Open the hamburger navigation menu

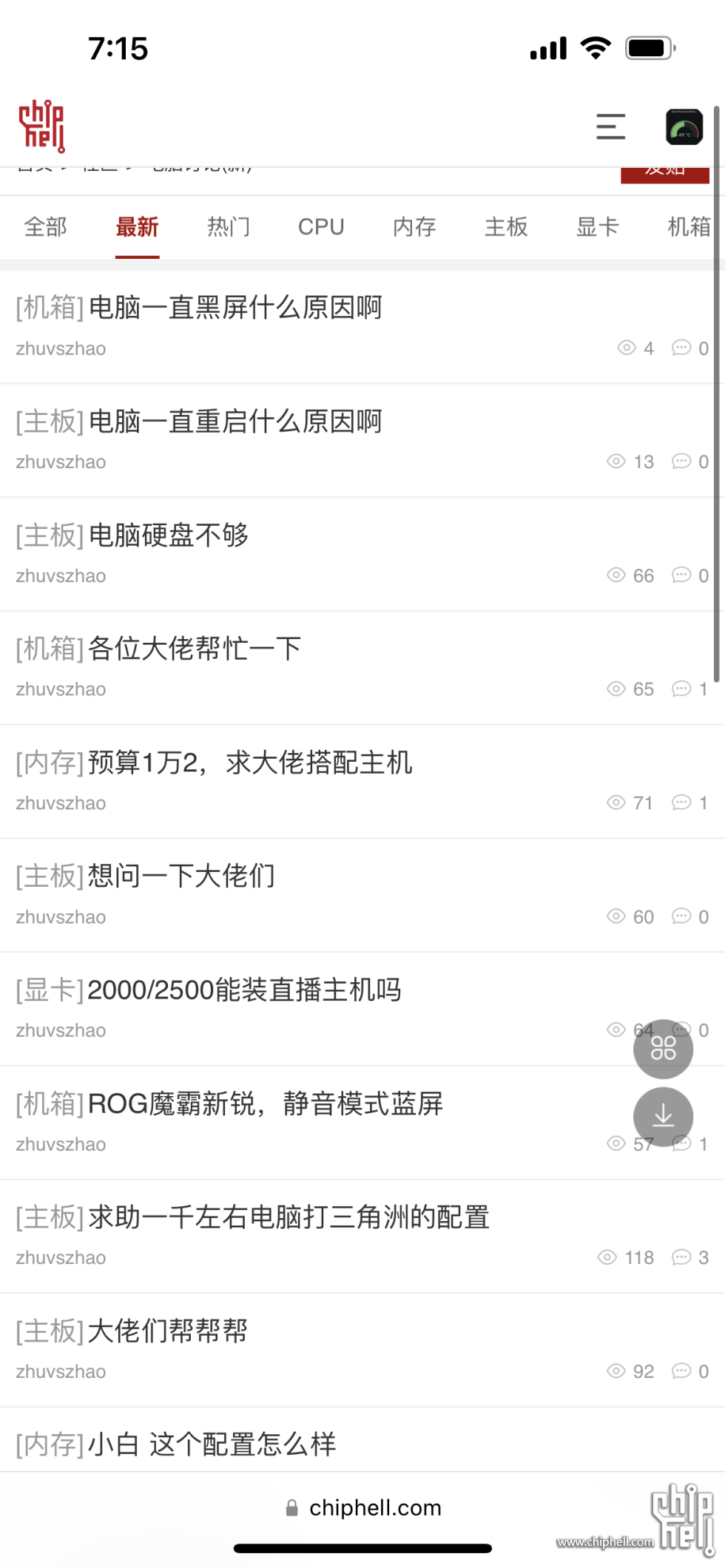[610, 127]
